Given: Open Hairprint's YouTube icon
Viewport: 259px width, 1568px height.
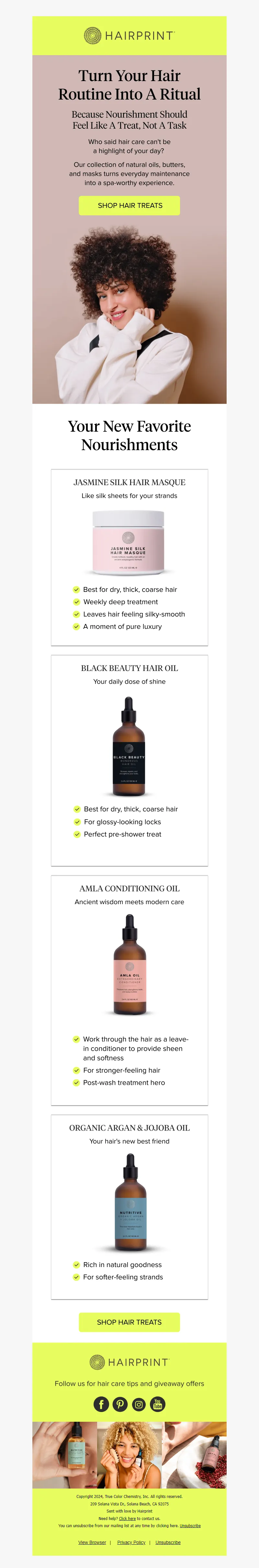Looking at the screenshot, I should 157,1404.
